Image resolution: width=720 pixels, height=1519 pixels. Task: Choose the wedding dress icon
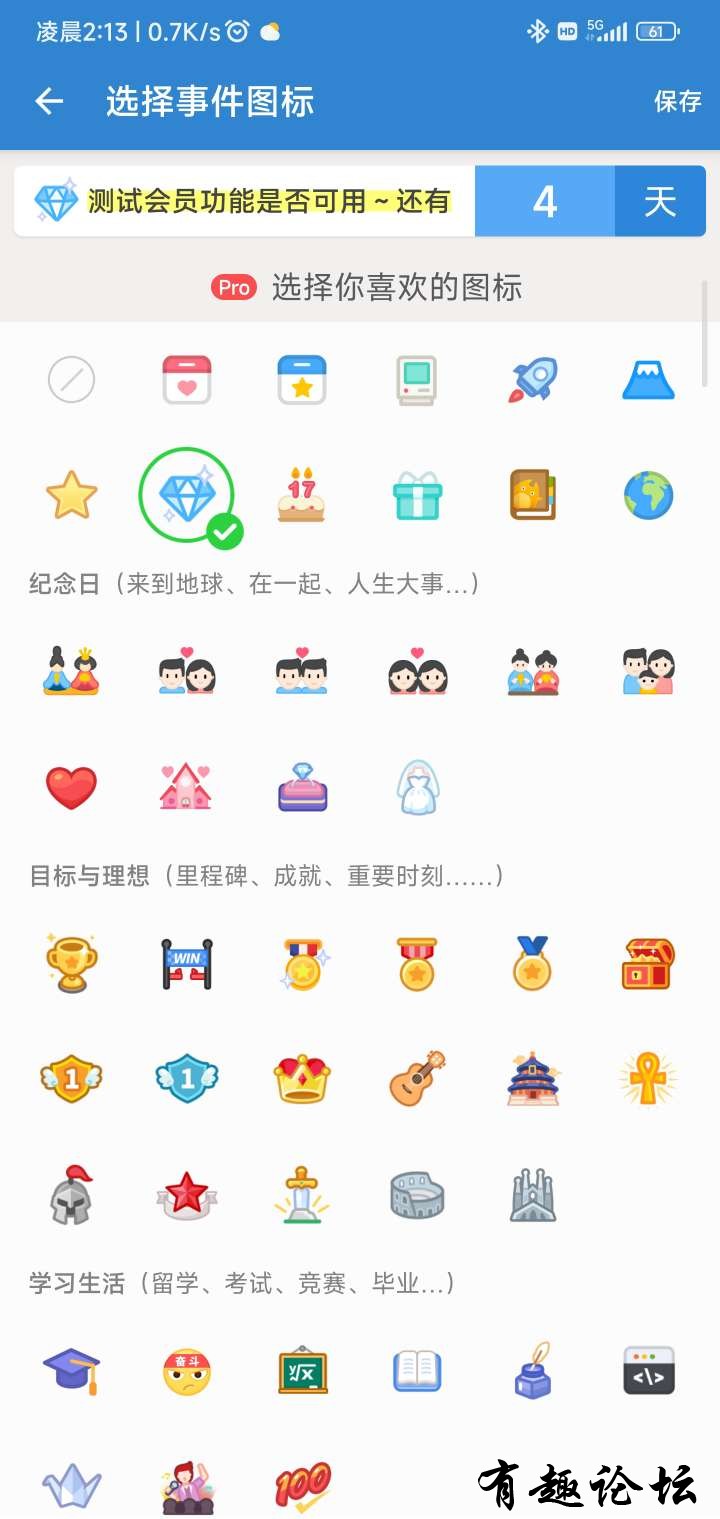coord(417,787)
